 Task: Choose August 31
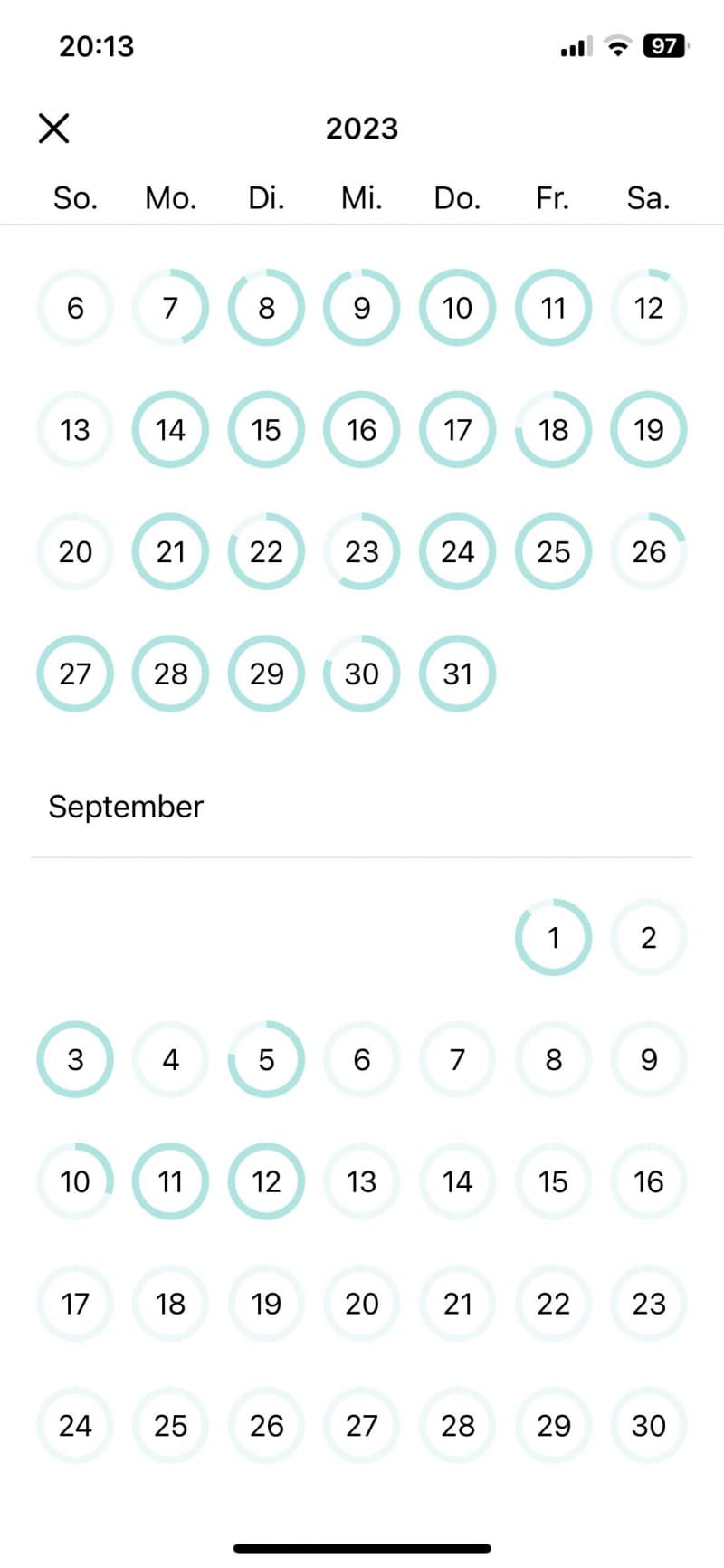point(458,674)
